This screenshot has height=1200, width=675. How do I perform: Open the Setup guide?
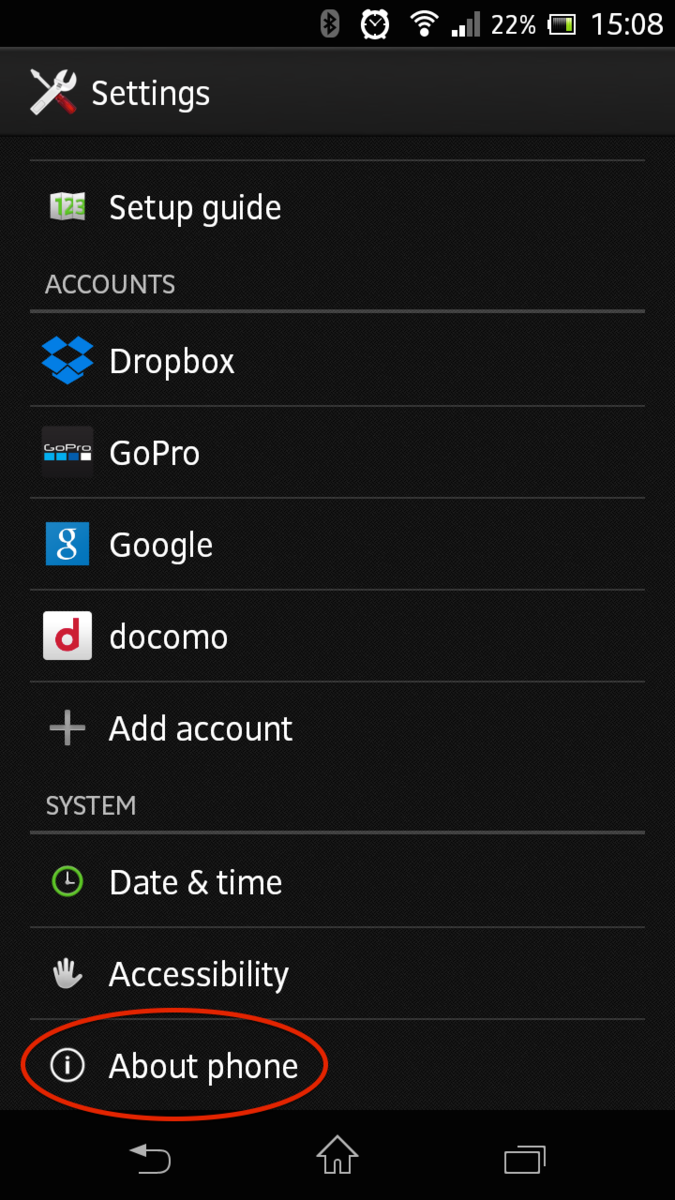[195, 208]
